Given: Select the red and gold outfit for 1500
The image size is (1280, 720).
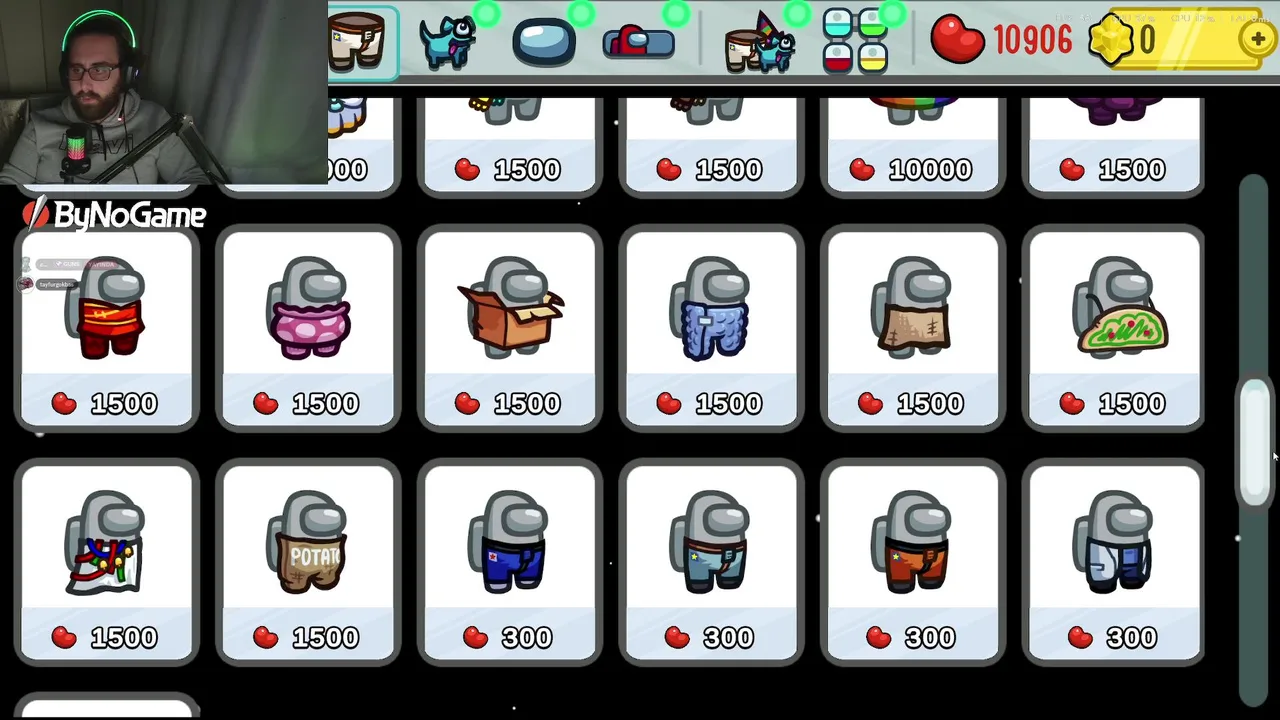Looking at the screenshot, I should click(107, 330).
